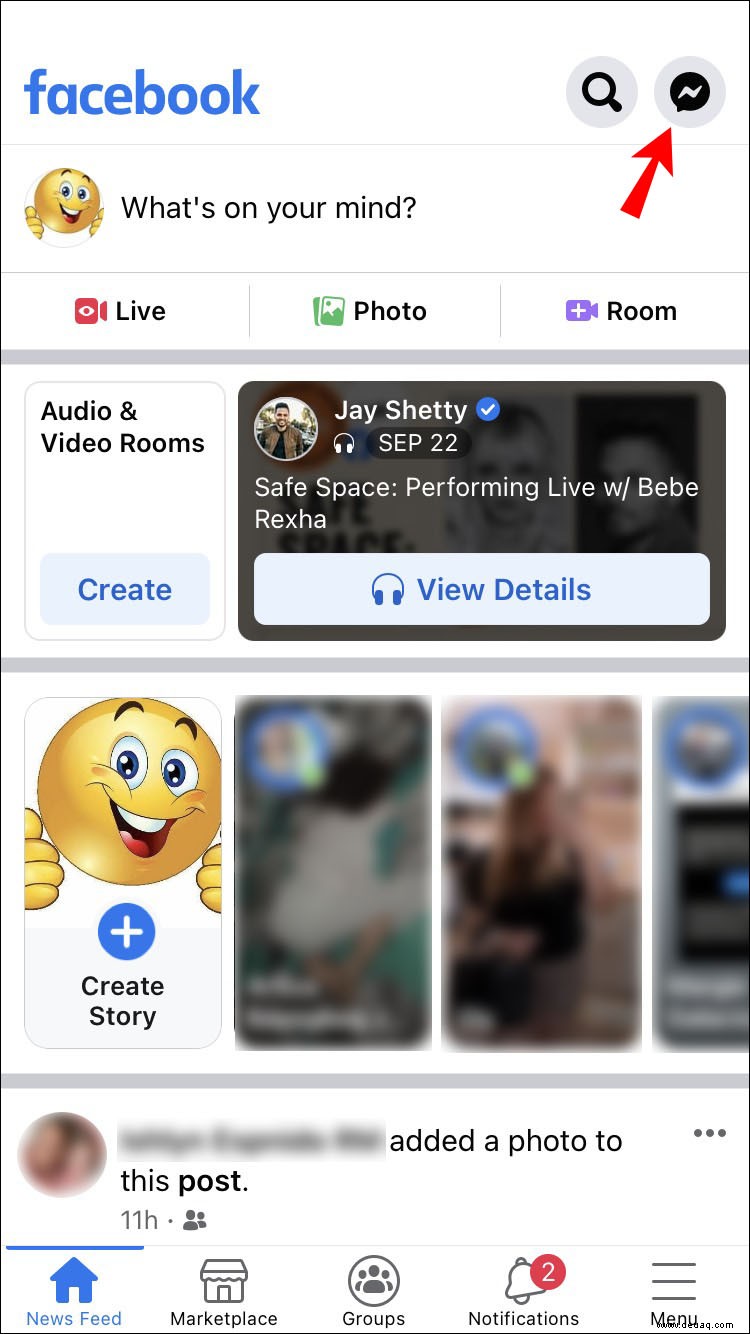View Details of Jay Shetty's room
Viewport: 750px width, 1334px height.
point(481,589)
